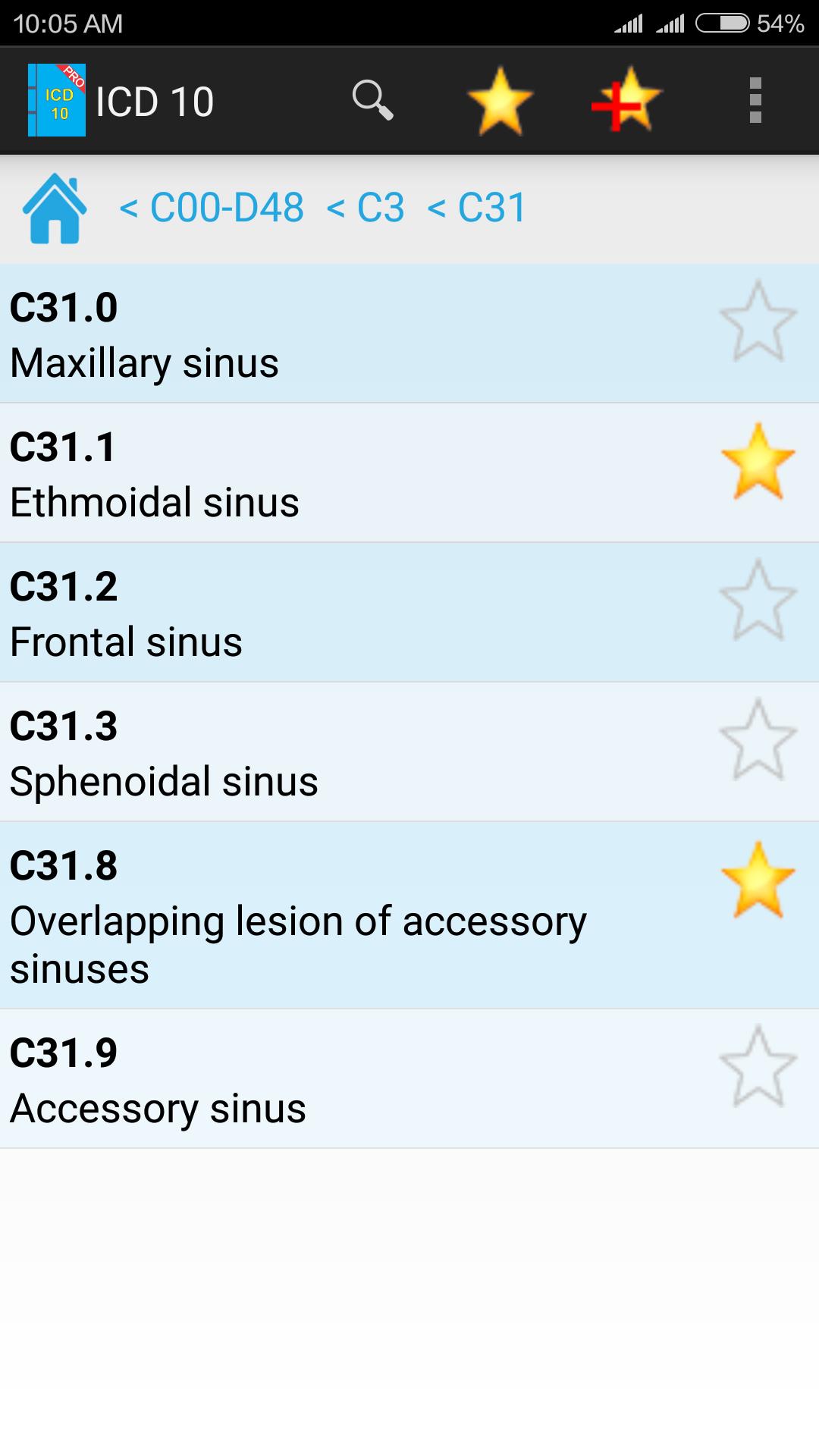
Task: Tap the ICD 10 title text
Action: (x=155, y=99)
